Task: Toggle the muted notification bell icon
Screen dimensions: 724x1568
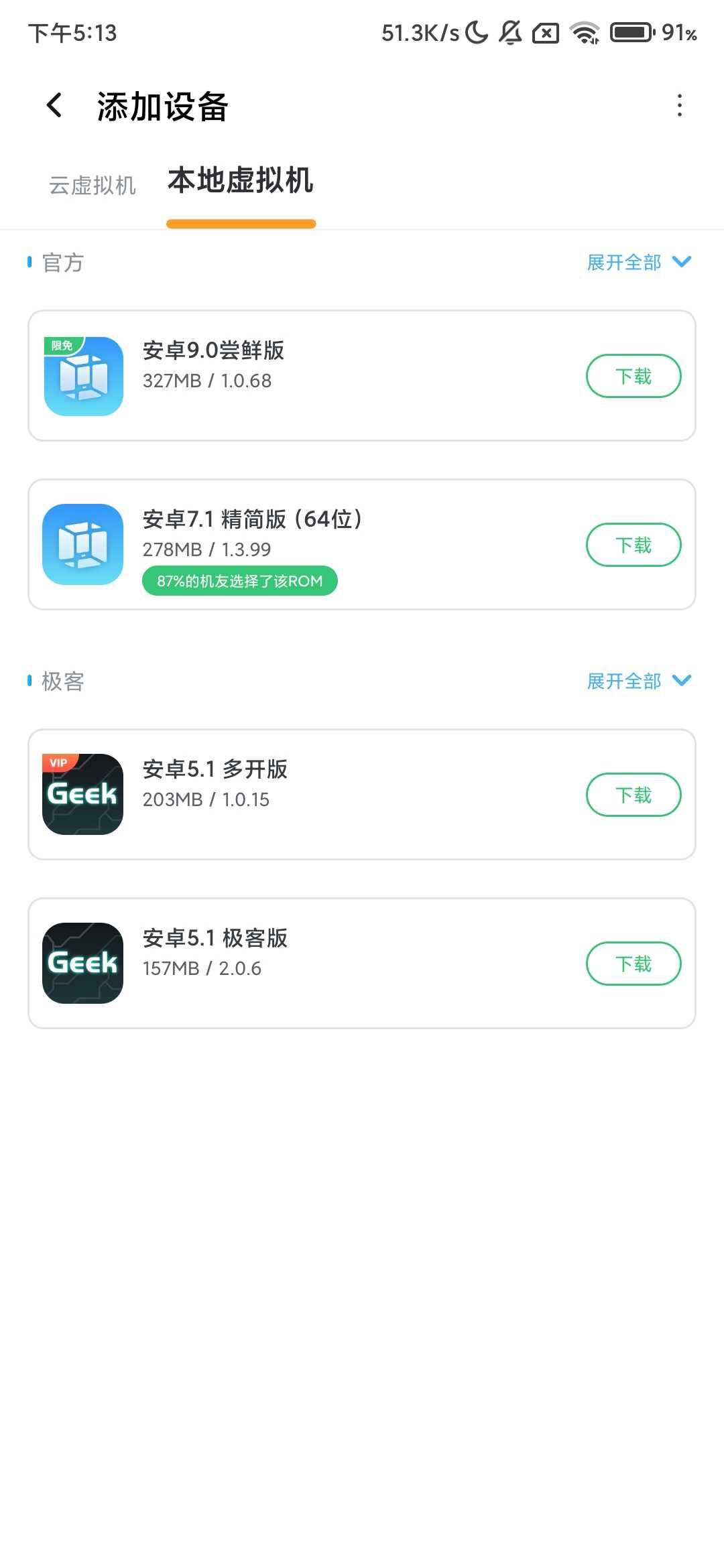Action: coord(509,32)
